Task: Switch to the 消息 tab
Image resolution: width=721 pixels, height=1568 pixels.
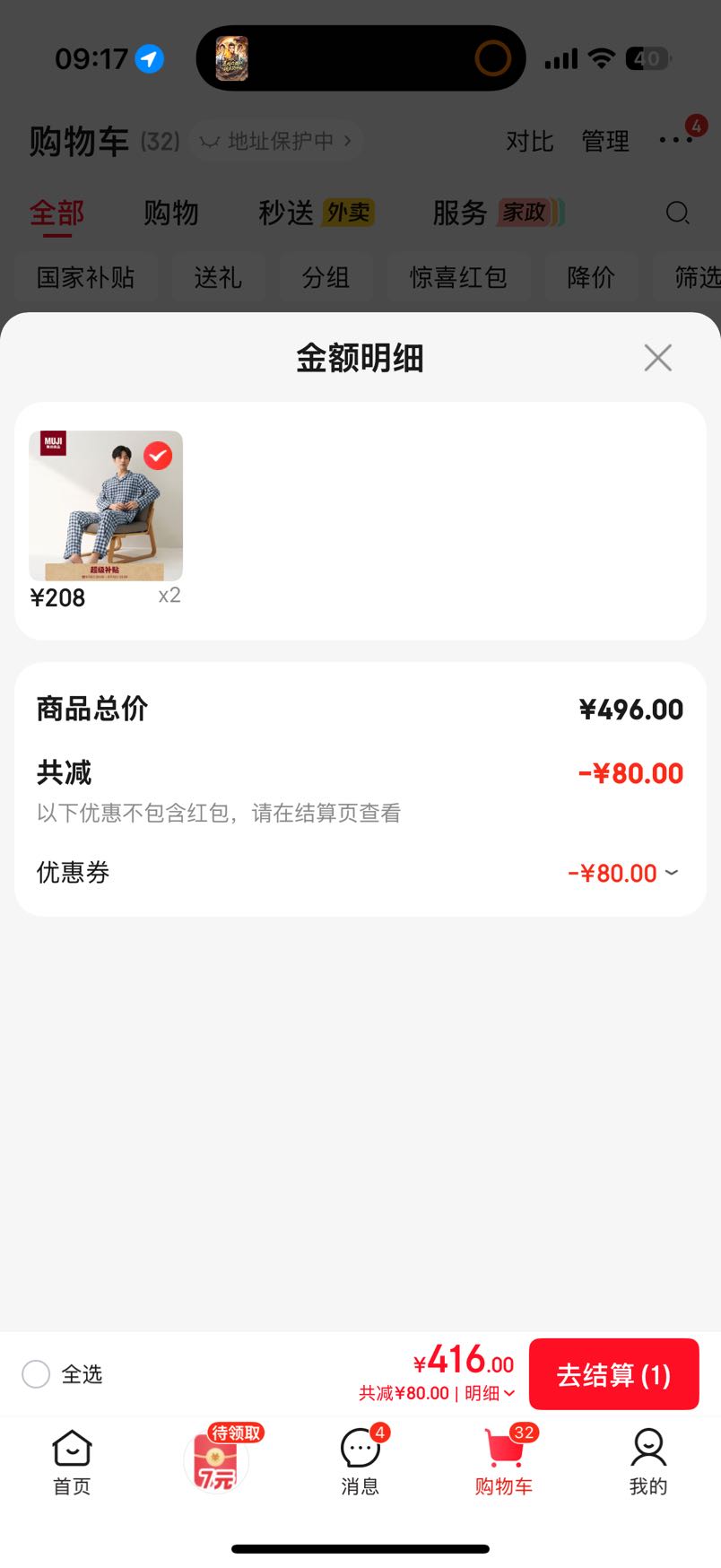Action: click(x=360, y=1462)
